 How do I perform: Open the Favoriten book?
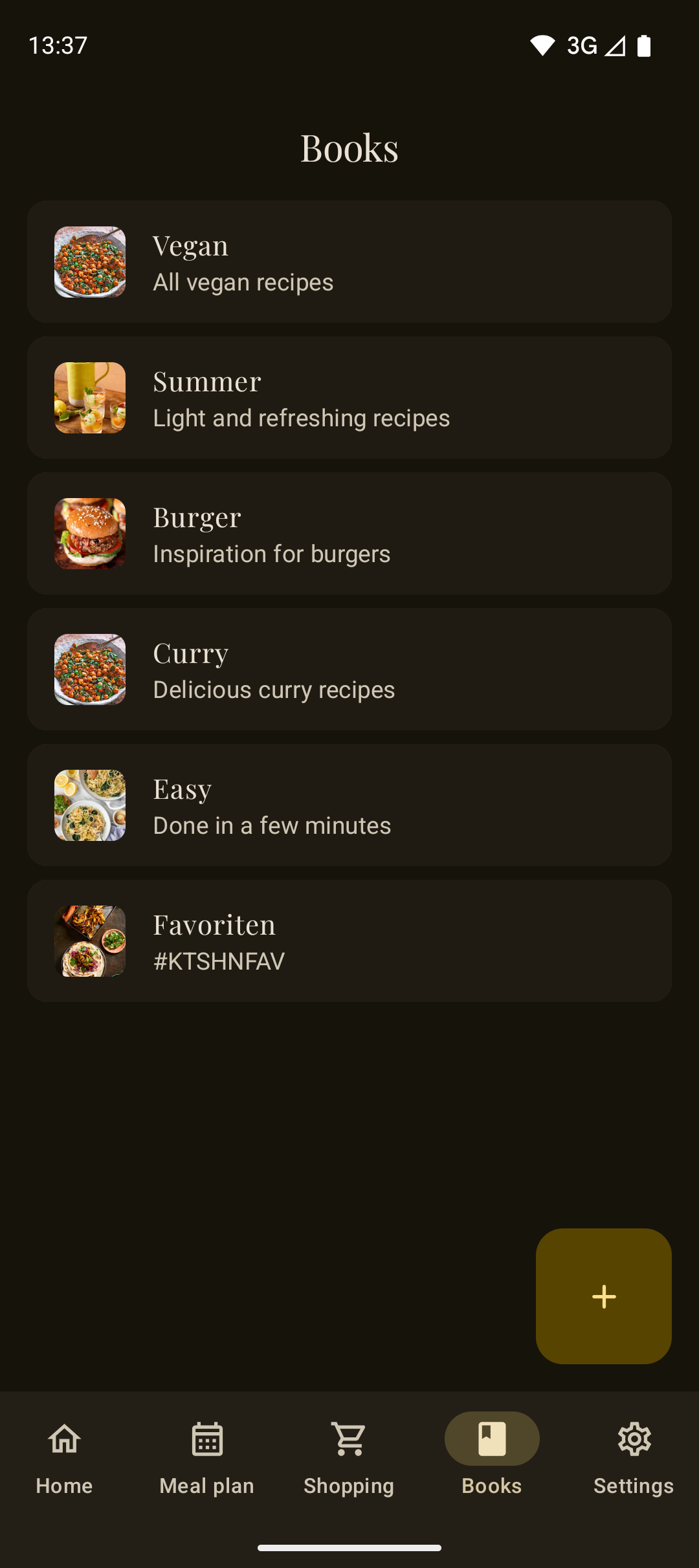(349, 941)
